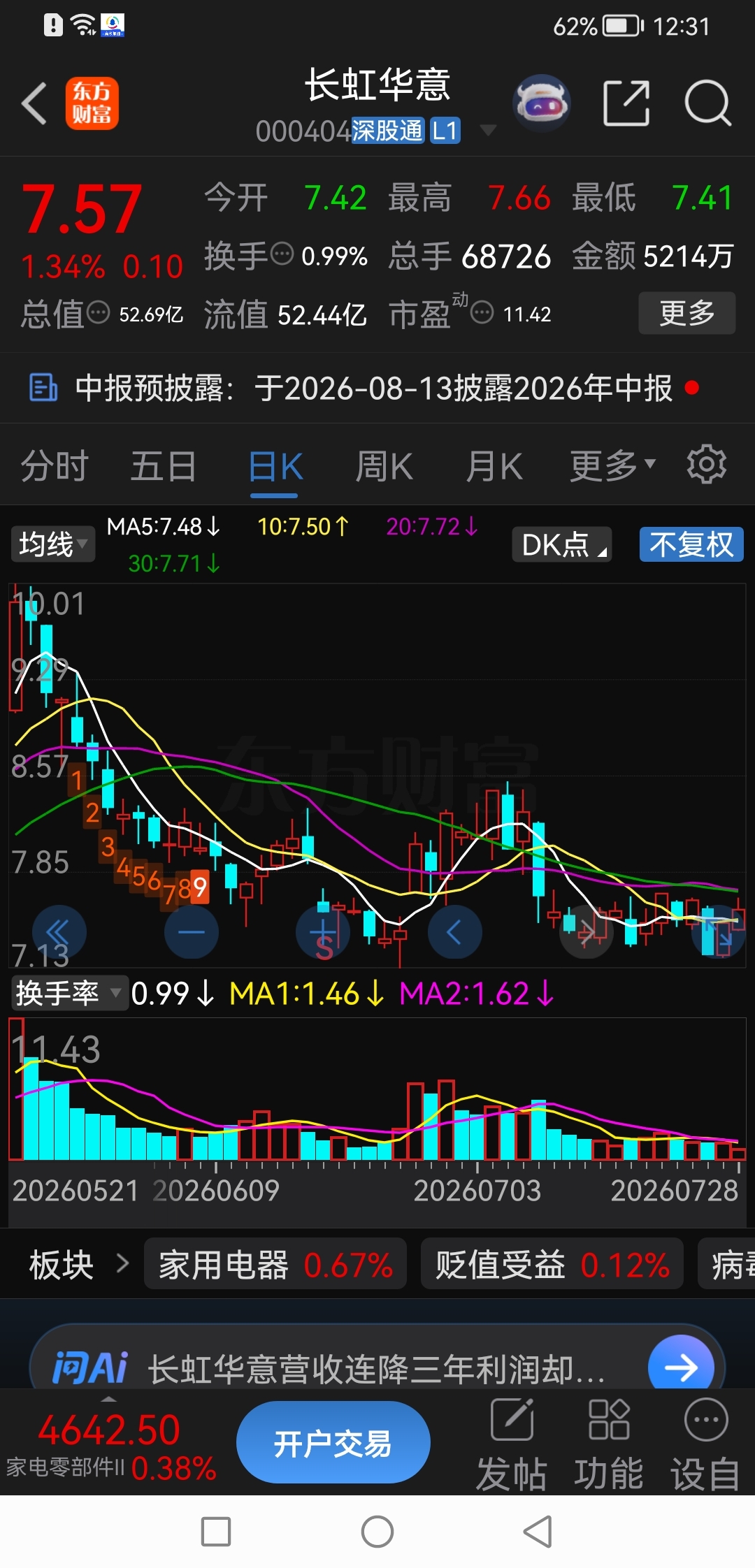This screenshot has width=755, height=1568.
Task: Tap 更多 to see more quote data
Action: (x=687, y=312)
